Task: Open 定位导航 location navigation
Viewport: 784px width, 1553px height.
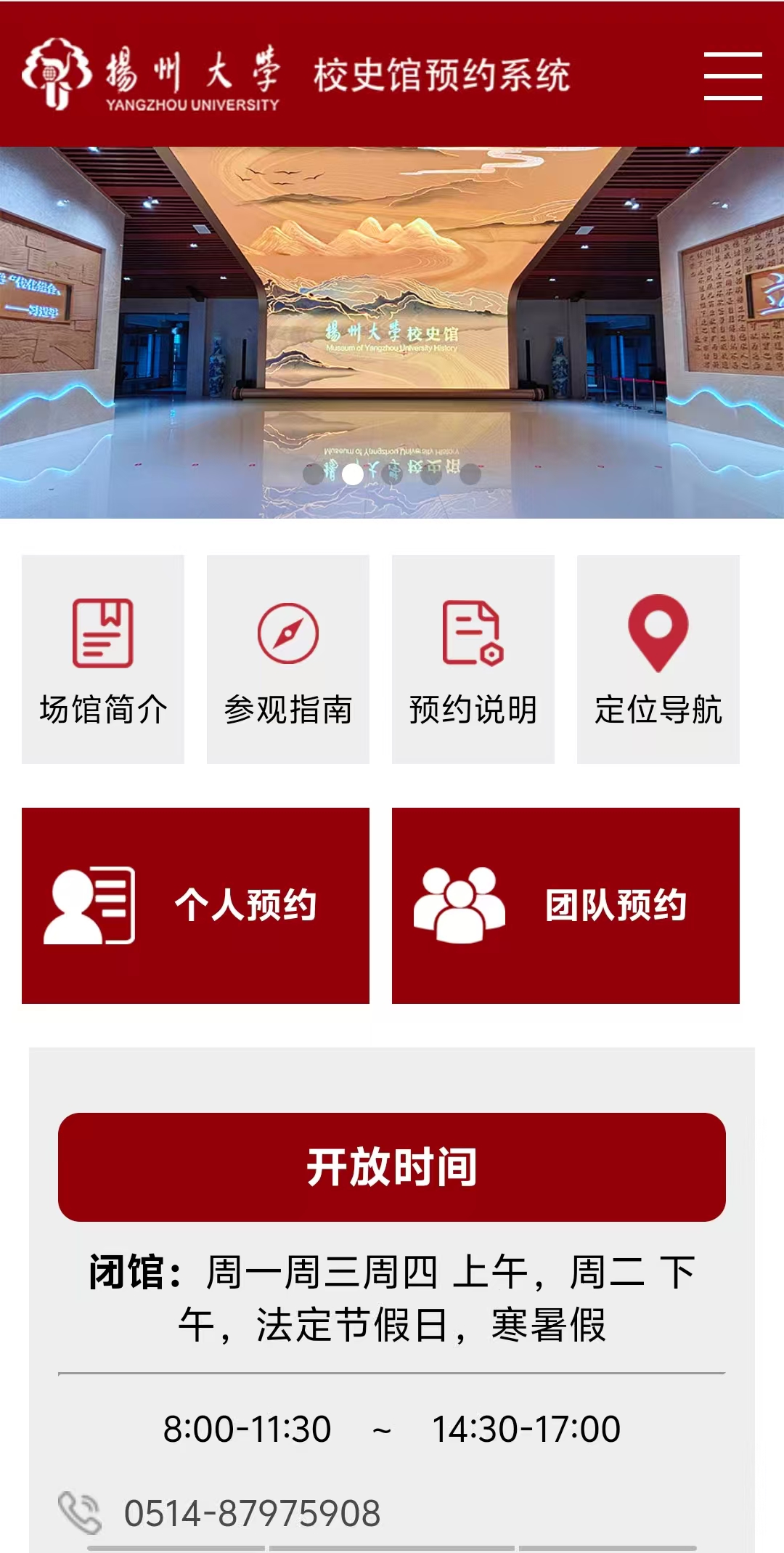Action: coord(658,659)
